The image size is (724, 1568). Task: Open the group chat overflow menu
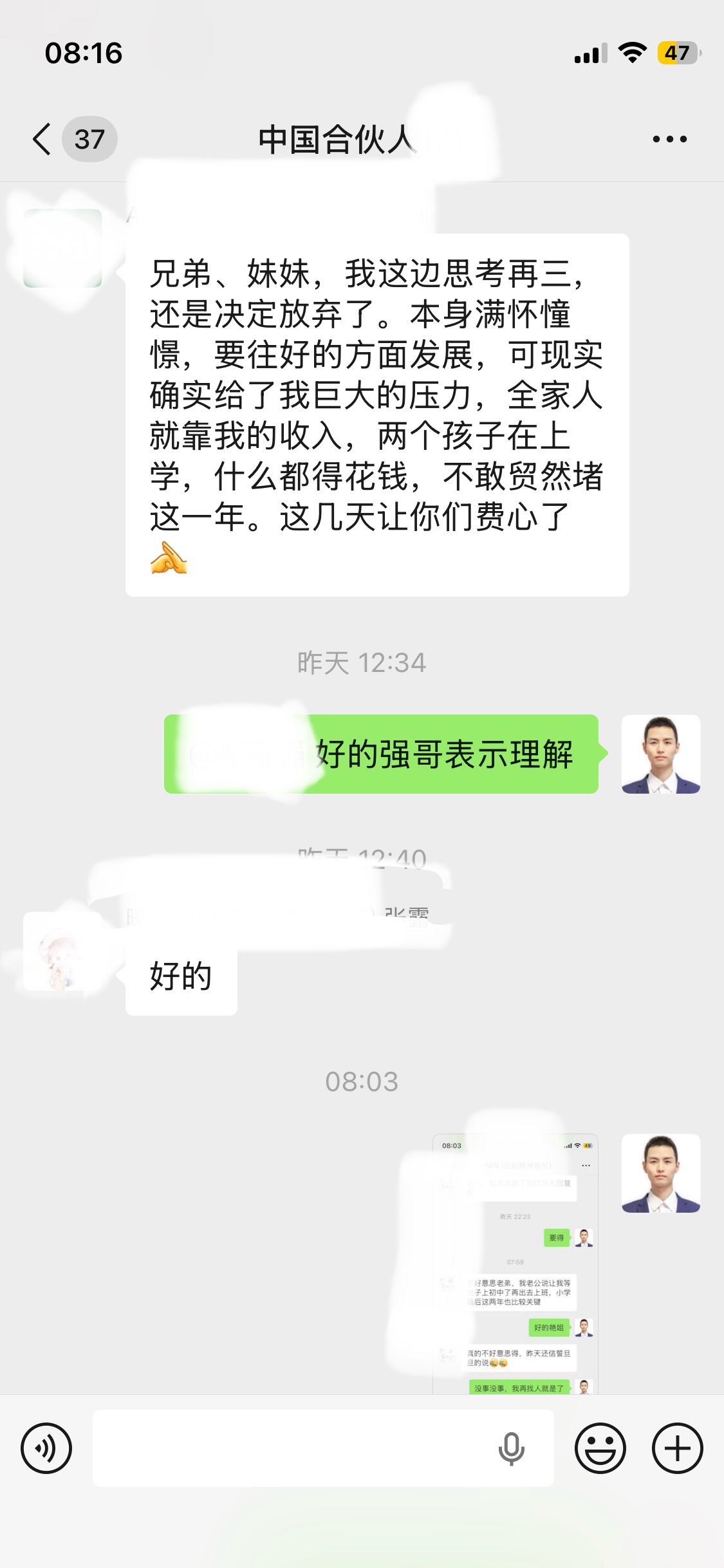coord(669,139)
